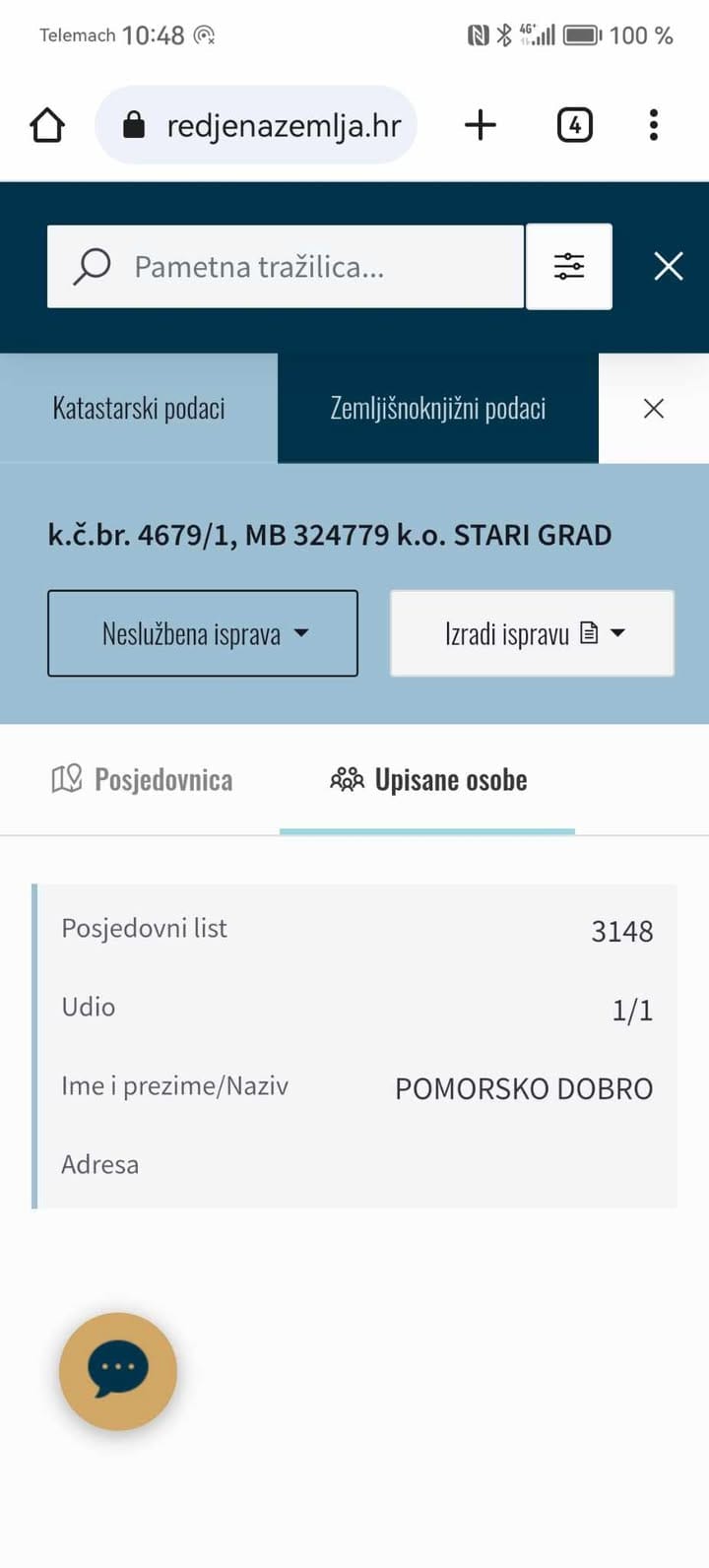Tap the chat bubble support icon
This screenshot has height=1568, width=709.
tap(117, 1371)
